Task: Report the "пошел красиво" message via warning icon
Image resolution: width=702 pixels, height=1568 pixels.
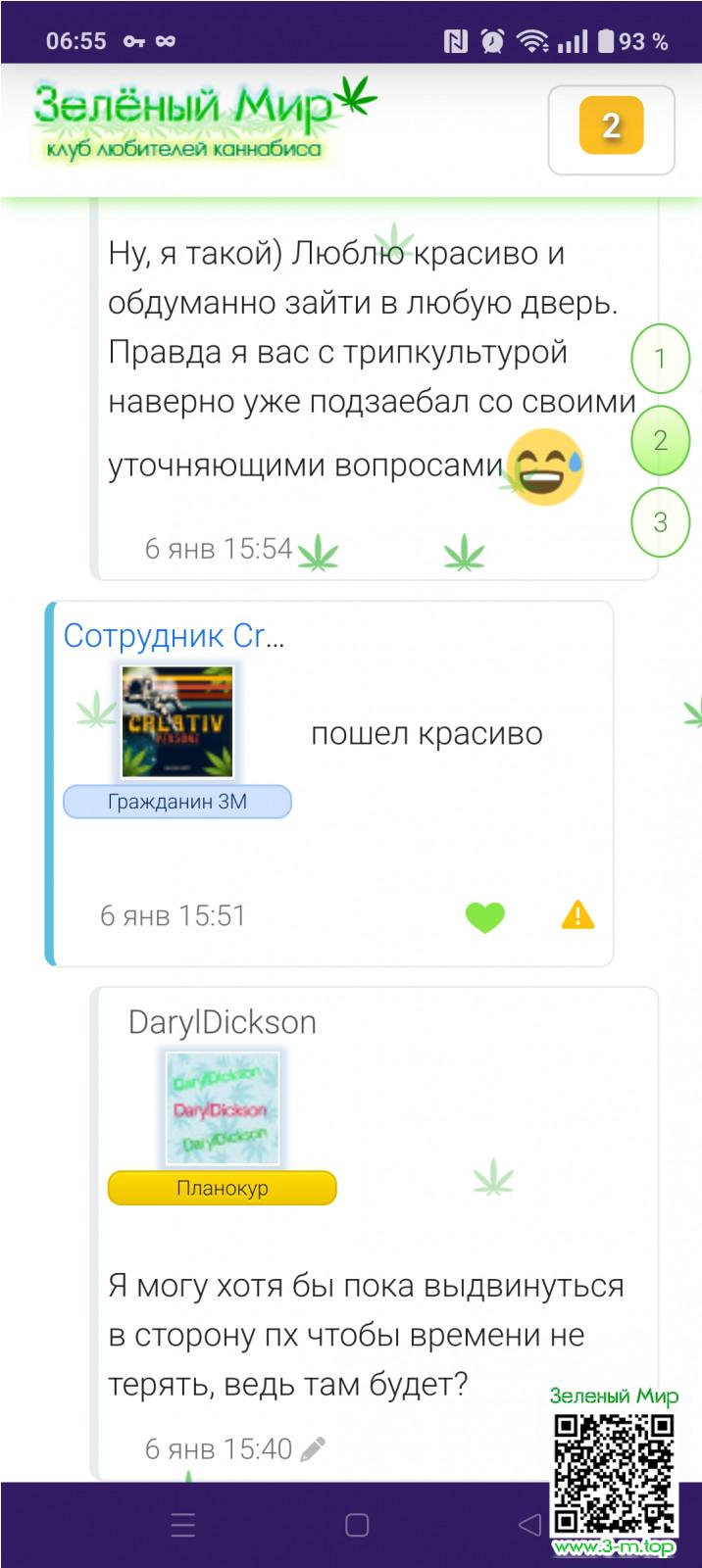Action: (x=577, y=915)
